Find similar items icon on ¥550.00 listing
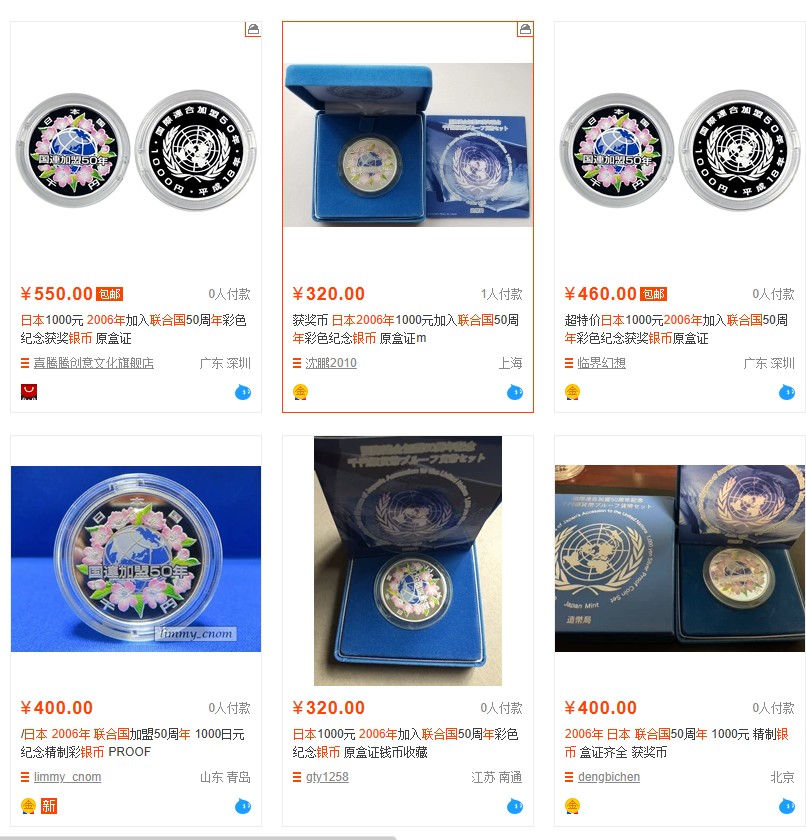This screenshot has width=806, height=840. [x=253, y=29]
